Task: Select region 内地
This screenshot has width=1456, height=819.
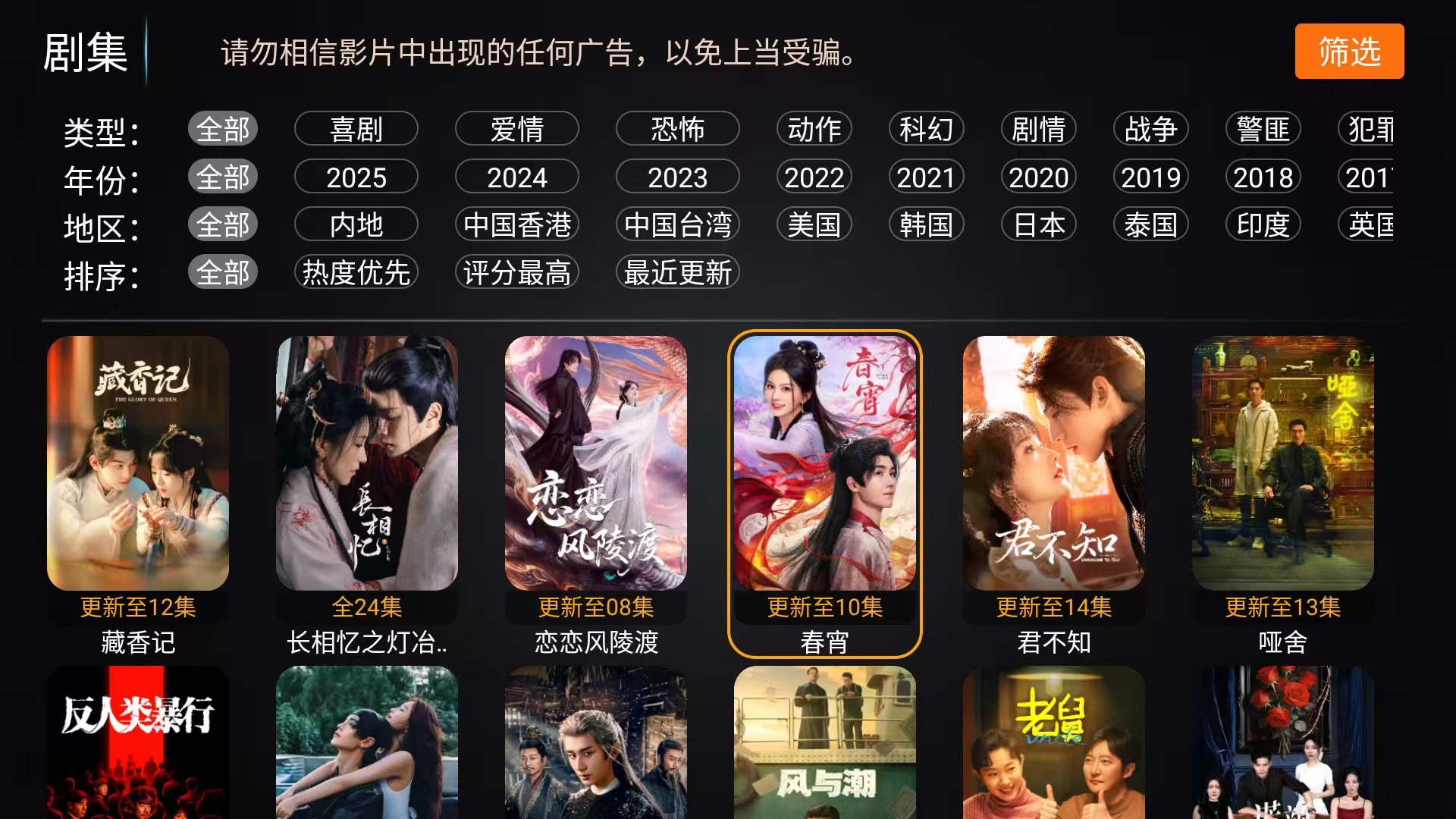Action: pyautogui.click(x=356, y=224)
